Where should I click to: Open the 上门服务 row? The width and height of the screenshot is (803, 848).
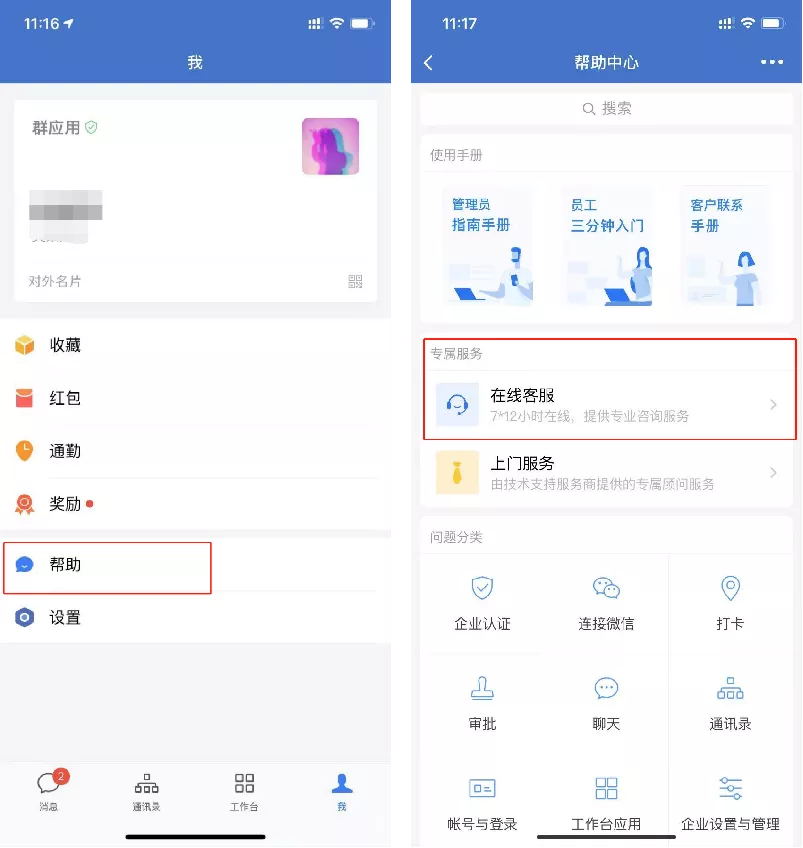coord(606,472)
